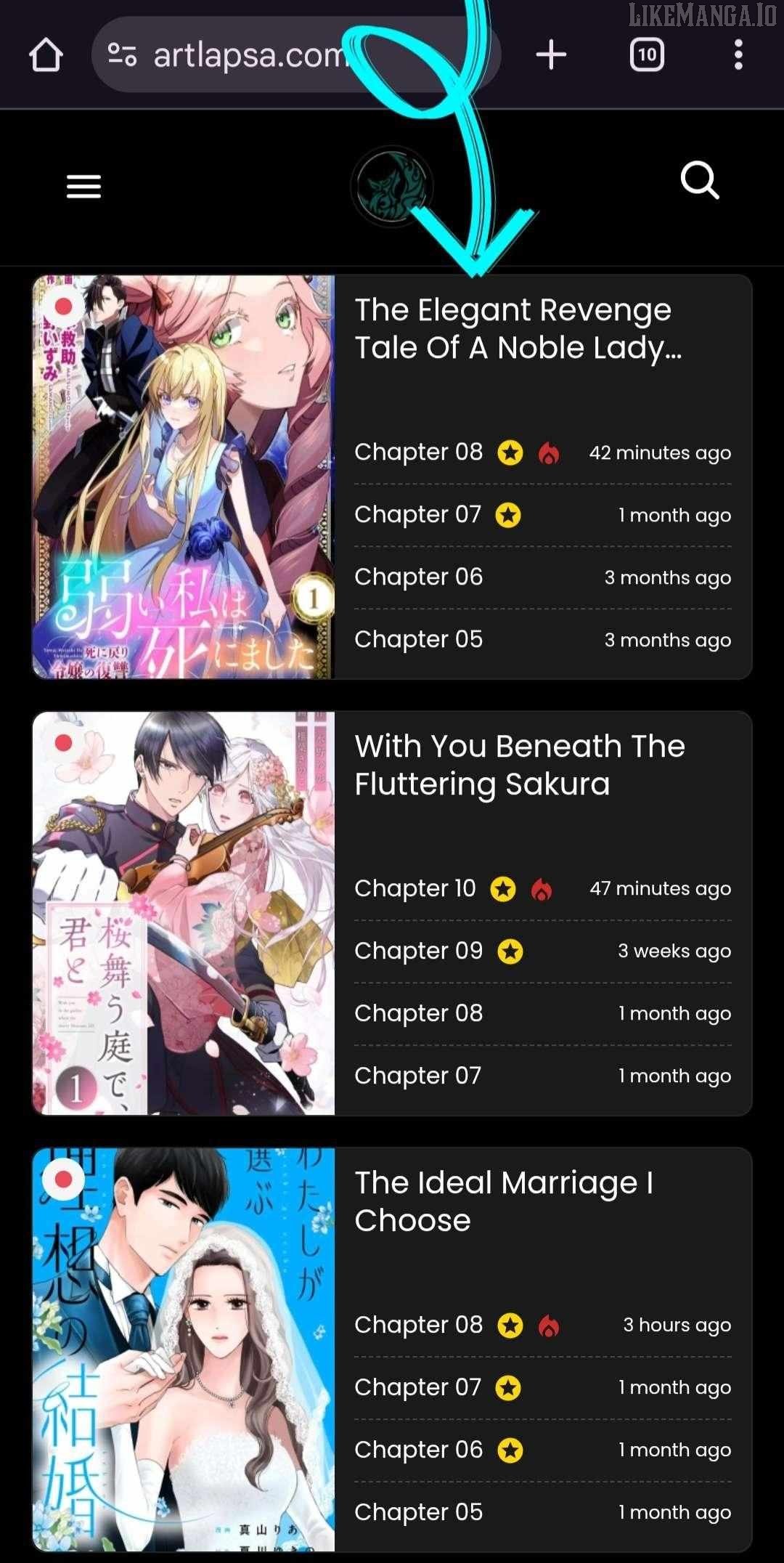The image size is (784, 1563).
Task: Open the cover of The Elegant Revenge Tale
Action: coord(184,476)
